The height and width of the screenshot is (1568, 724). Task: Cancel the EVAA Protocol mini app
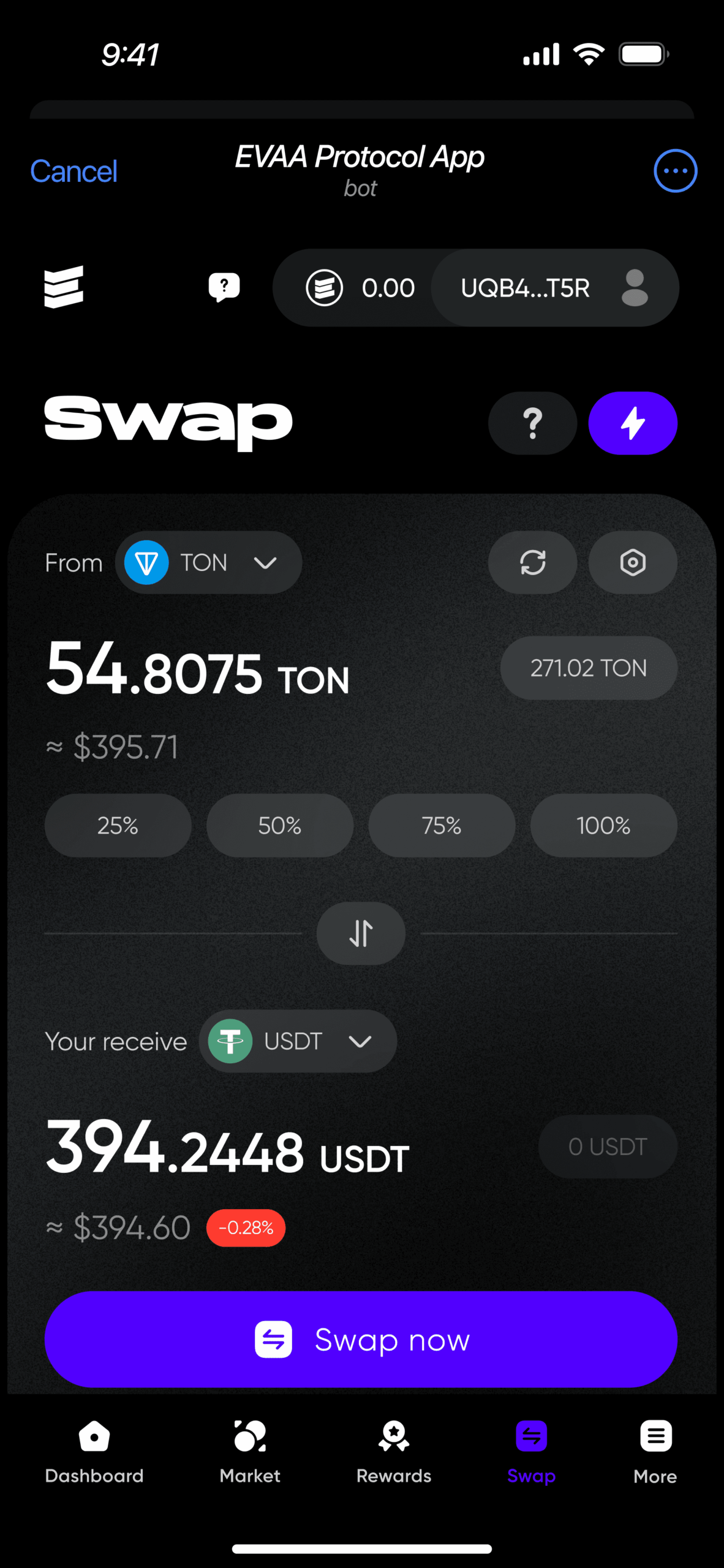[74, 171]
